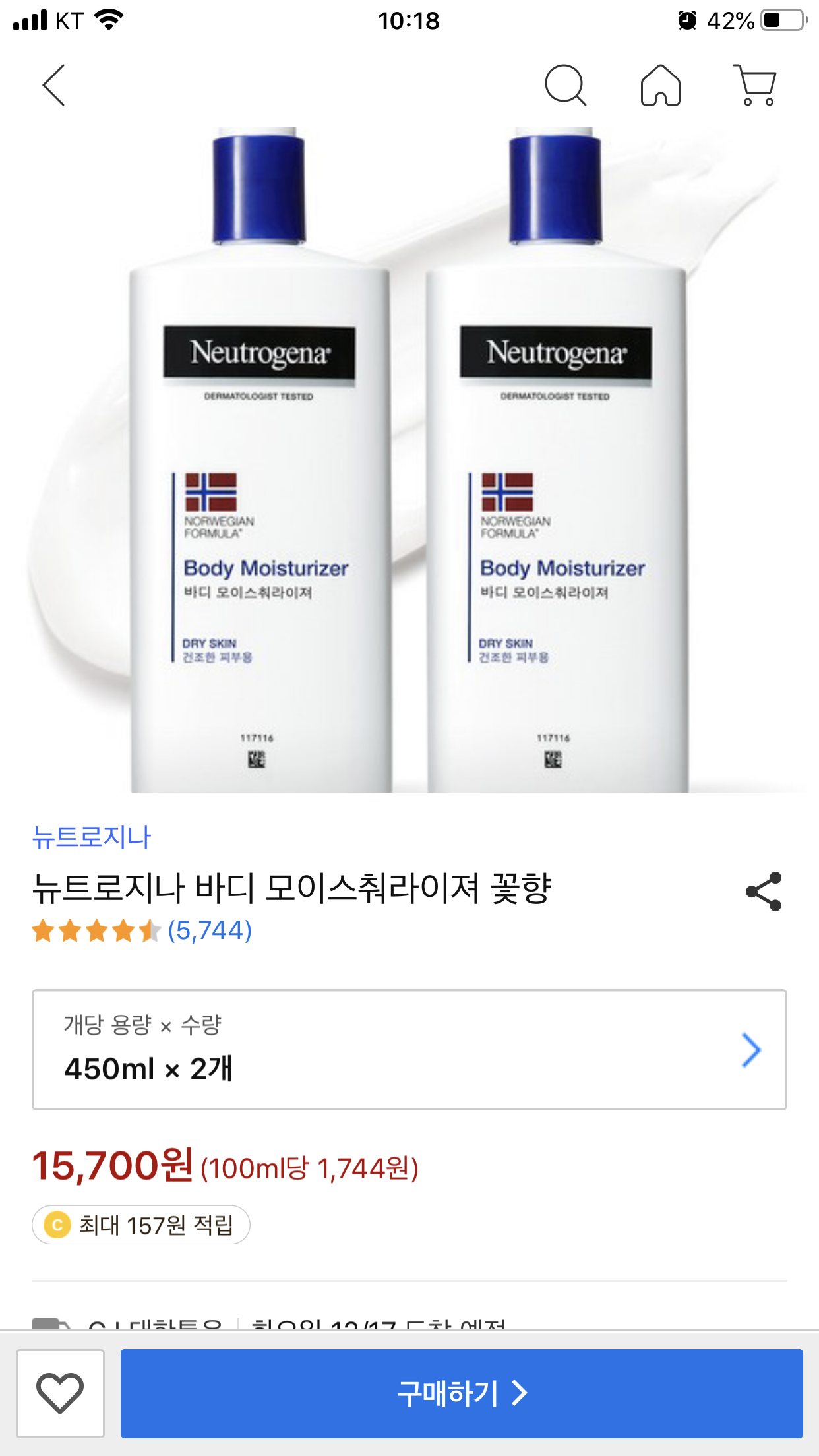Share this product
Viewport: 819px width, 1456px height.
pos(764,892)
